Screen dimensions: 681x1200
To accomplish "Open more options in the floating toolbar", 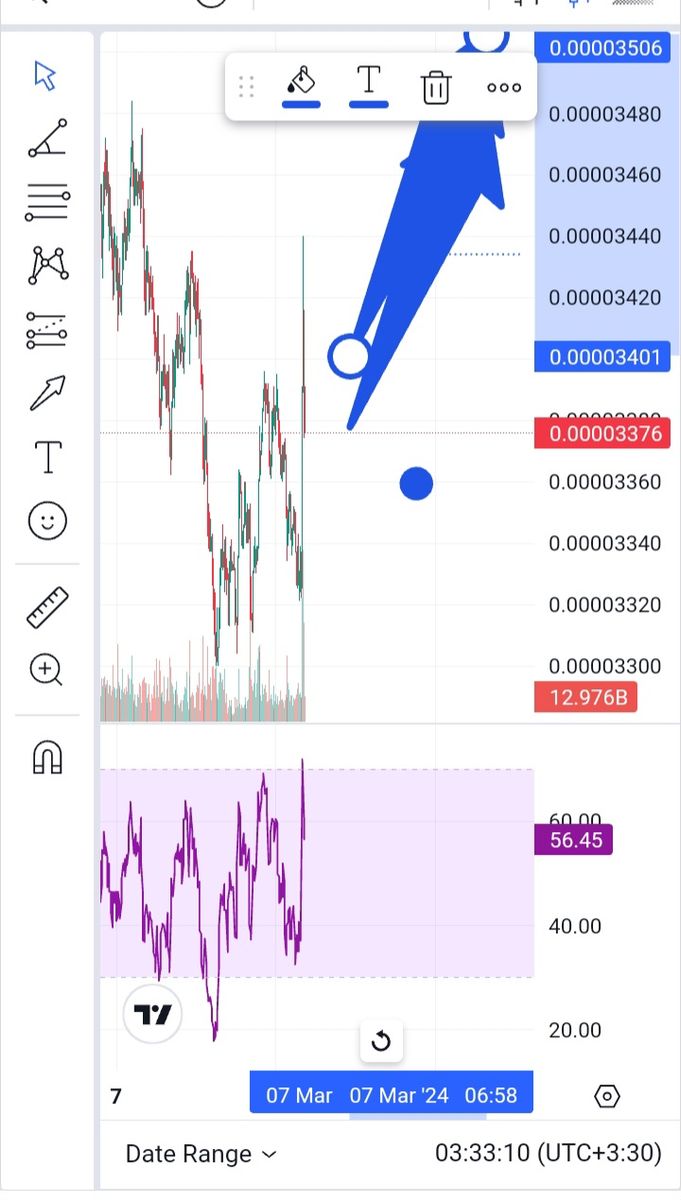I will (504, 87).
